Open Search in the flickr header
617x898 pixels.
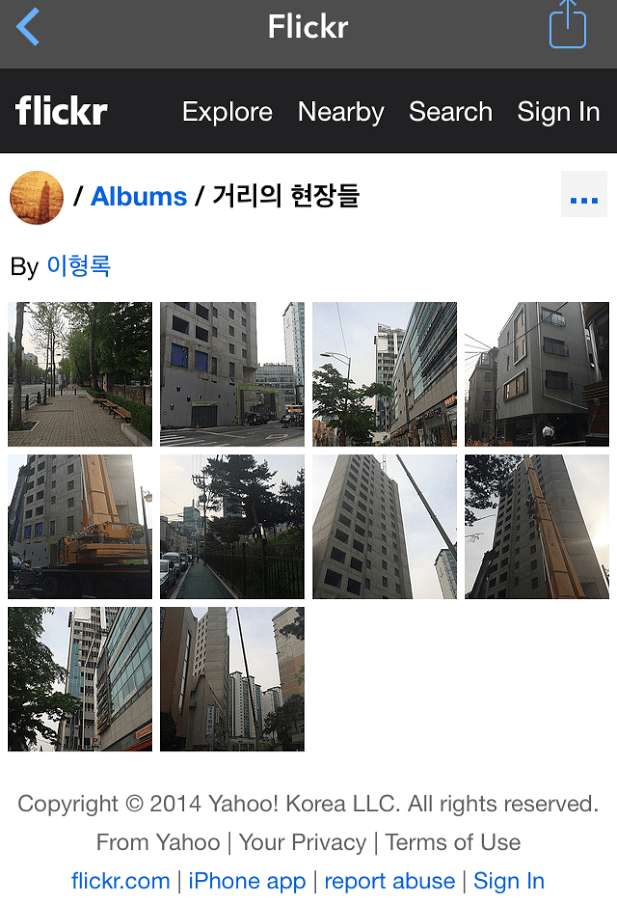coord(450,112)
